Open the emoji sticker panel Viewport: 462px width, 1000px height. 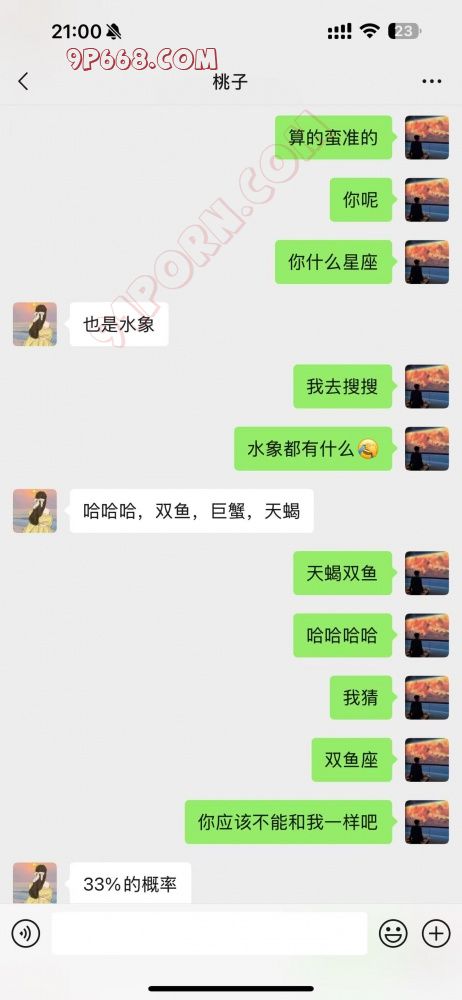[393, 934]
